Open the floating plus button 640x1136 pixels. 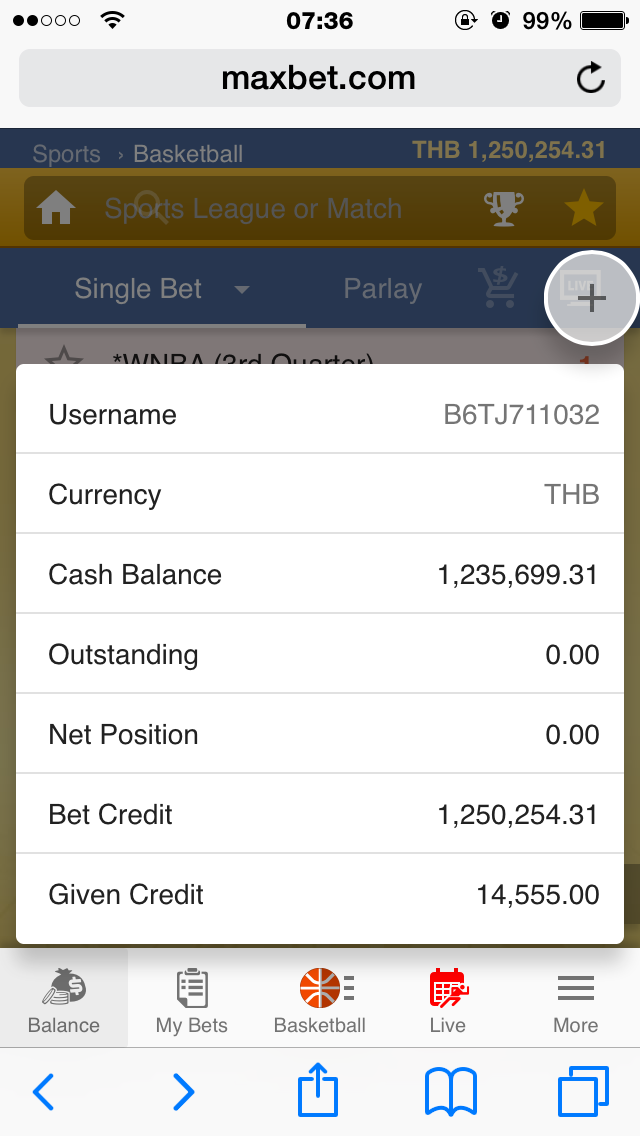click(x=591, y=298)
